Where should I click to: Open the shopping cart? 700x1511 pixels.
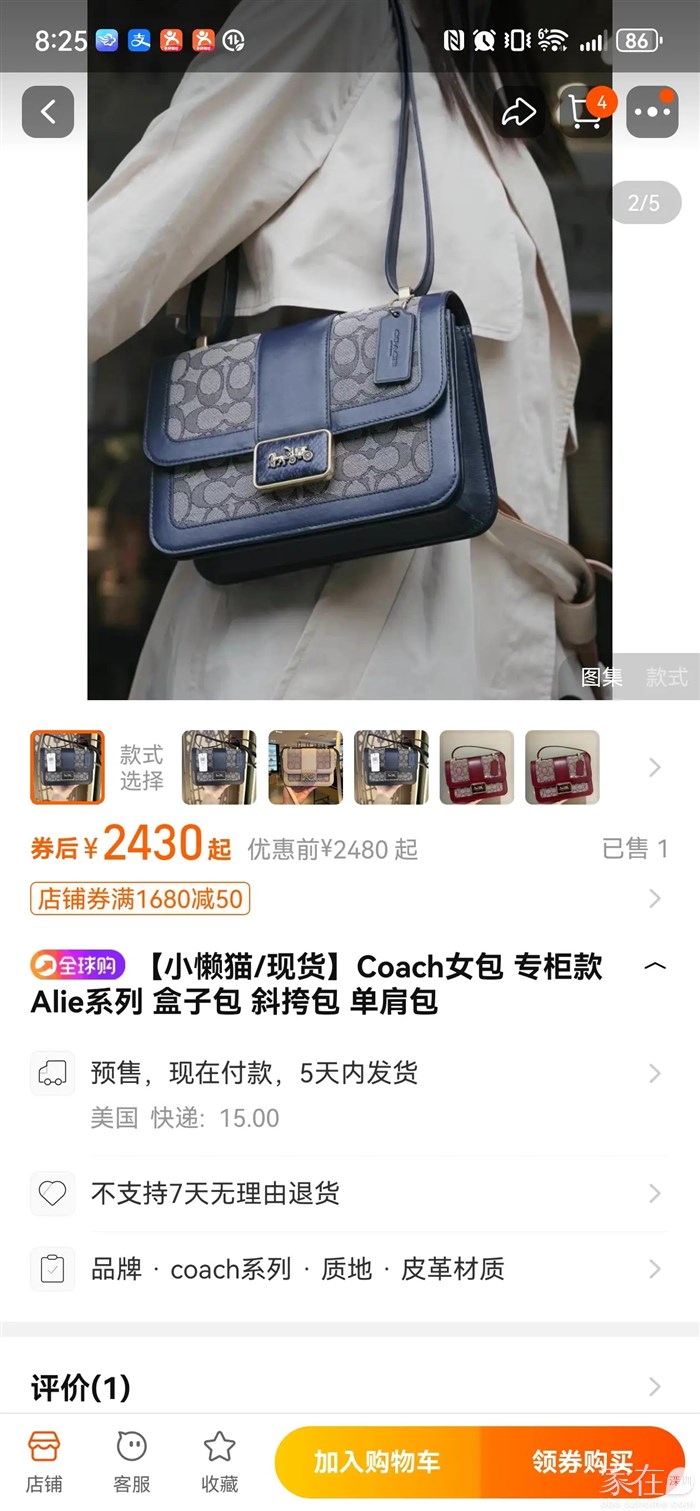[585, 112]
